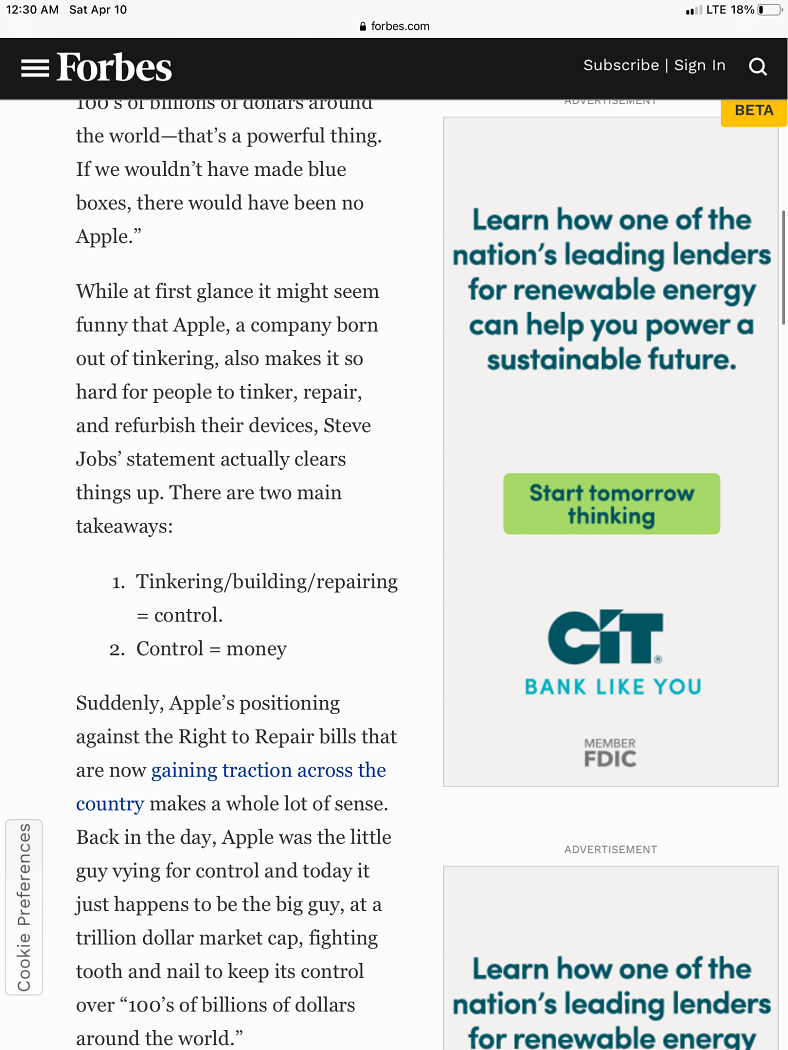Sign In to Forbes account
The width and height of the screenshot is (788, 1050).
click(700, 65)
